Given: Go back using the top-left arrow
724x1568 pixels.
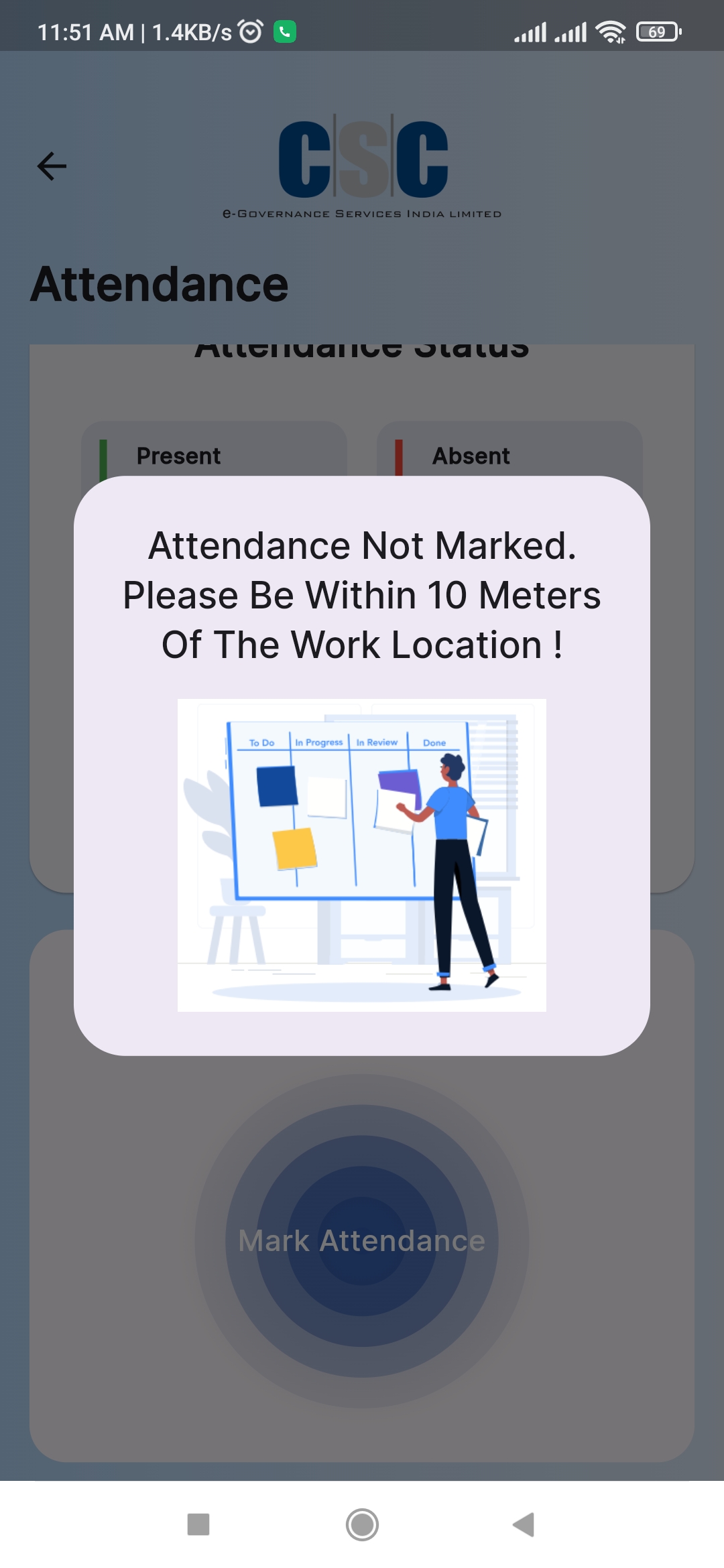Looking at the screenshot, I should [52, 166].
